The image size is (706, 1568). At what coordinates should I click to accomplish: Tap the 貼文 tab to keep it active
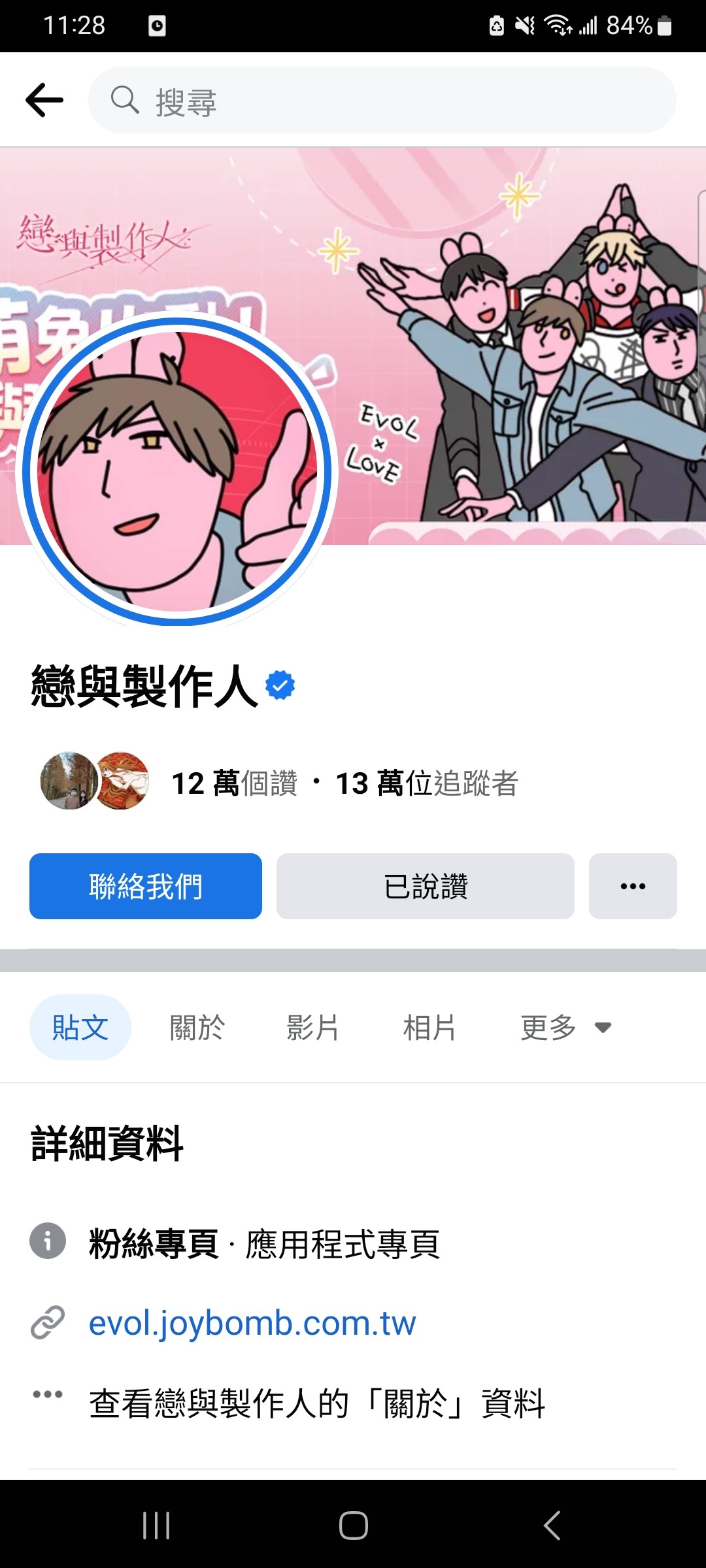tap(79, 1026)
